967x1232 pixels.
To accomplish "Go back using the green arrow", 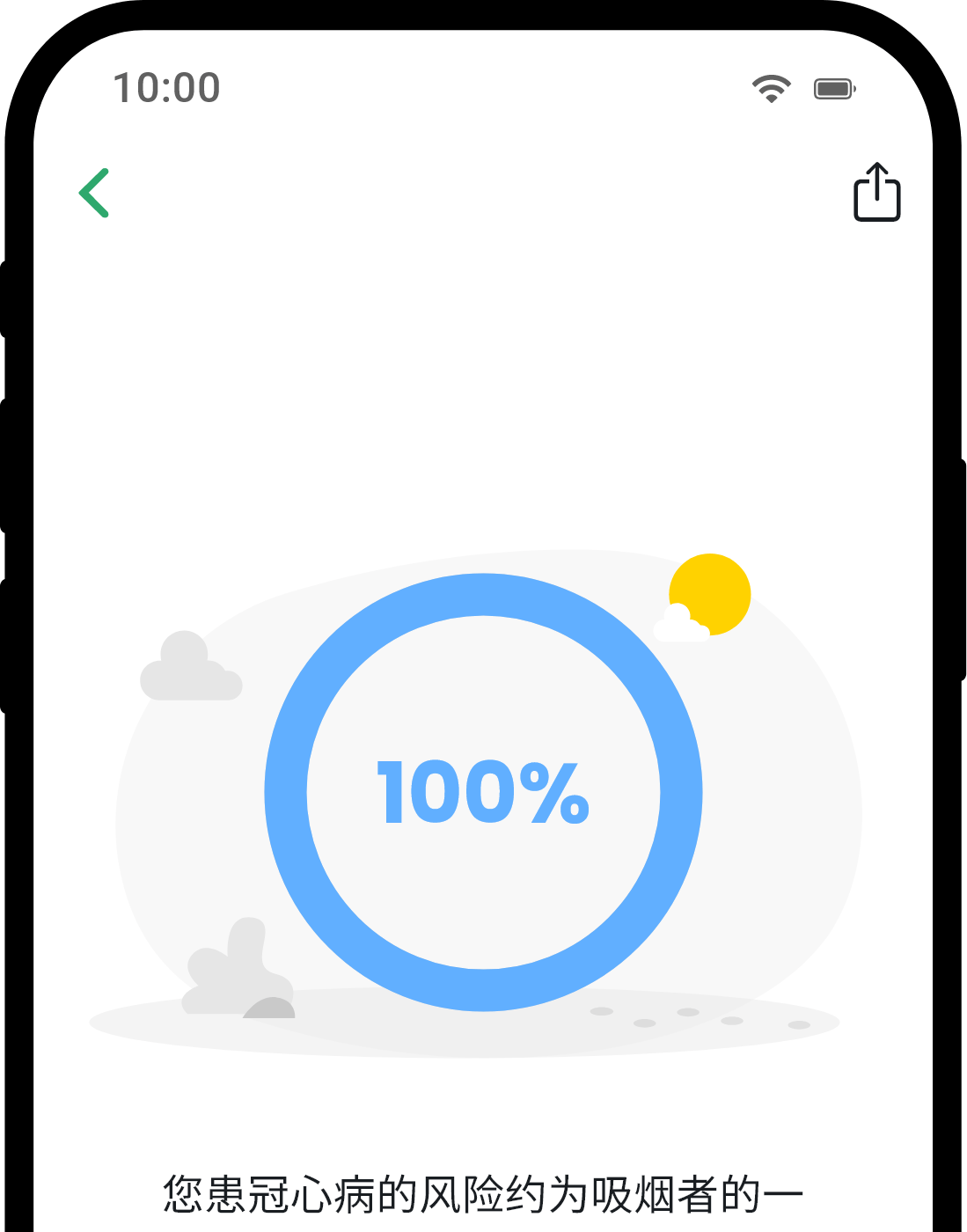I will click(94, 193).
